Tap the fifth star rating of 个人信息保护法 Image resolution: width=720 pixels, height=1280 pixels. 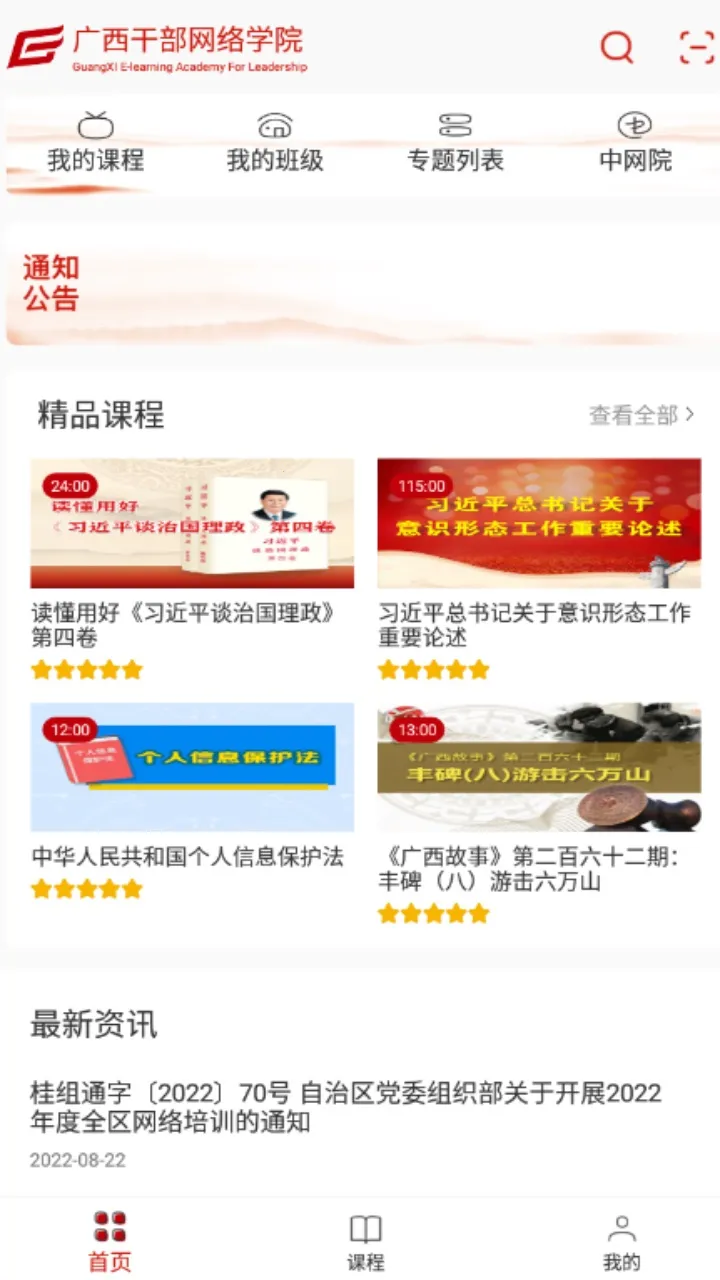point(133,889)
